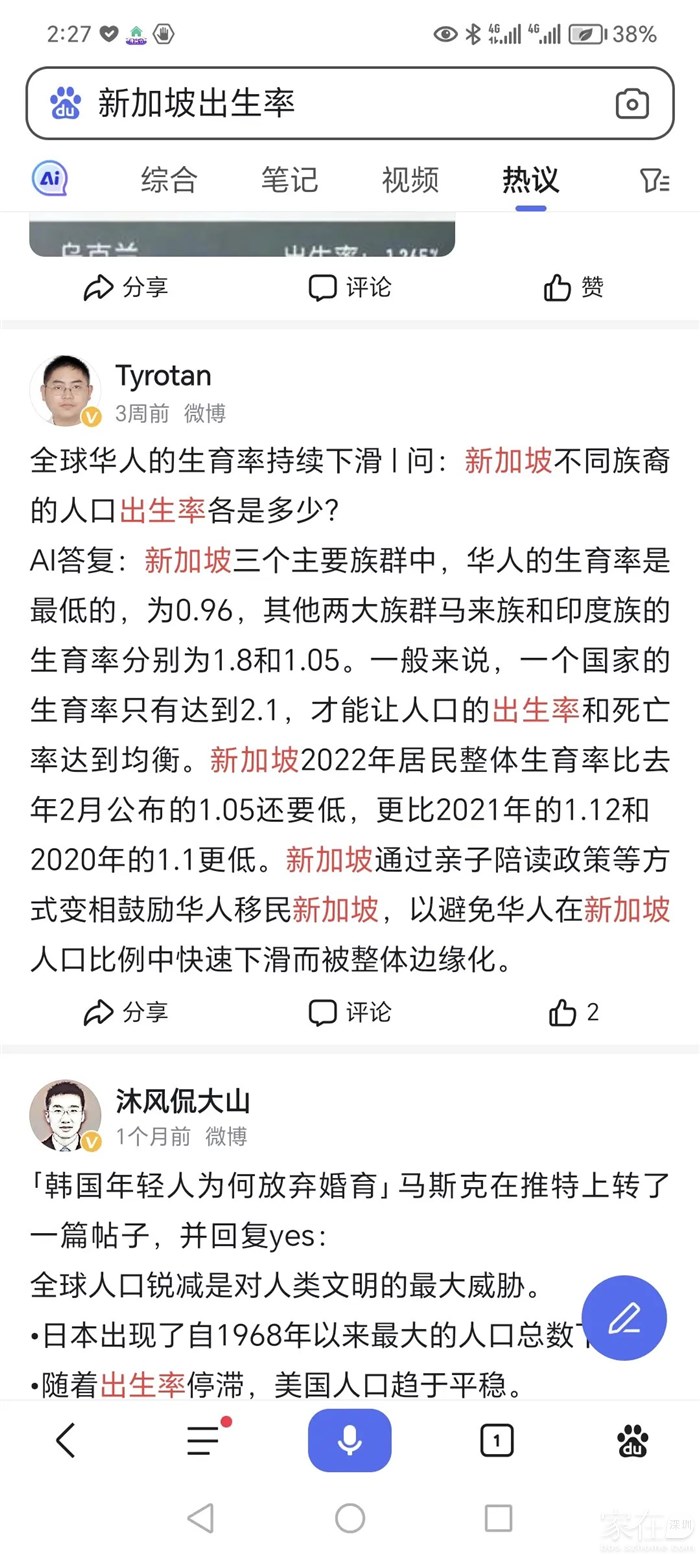Start voice search with the microphone
The height and width of the screenshot is (1555, 700).
[349, 1440]
